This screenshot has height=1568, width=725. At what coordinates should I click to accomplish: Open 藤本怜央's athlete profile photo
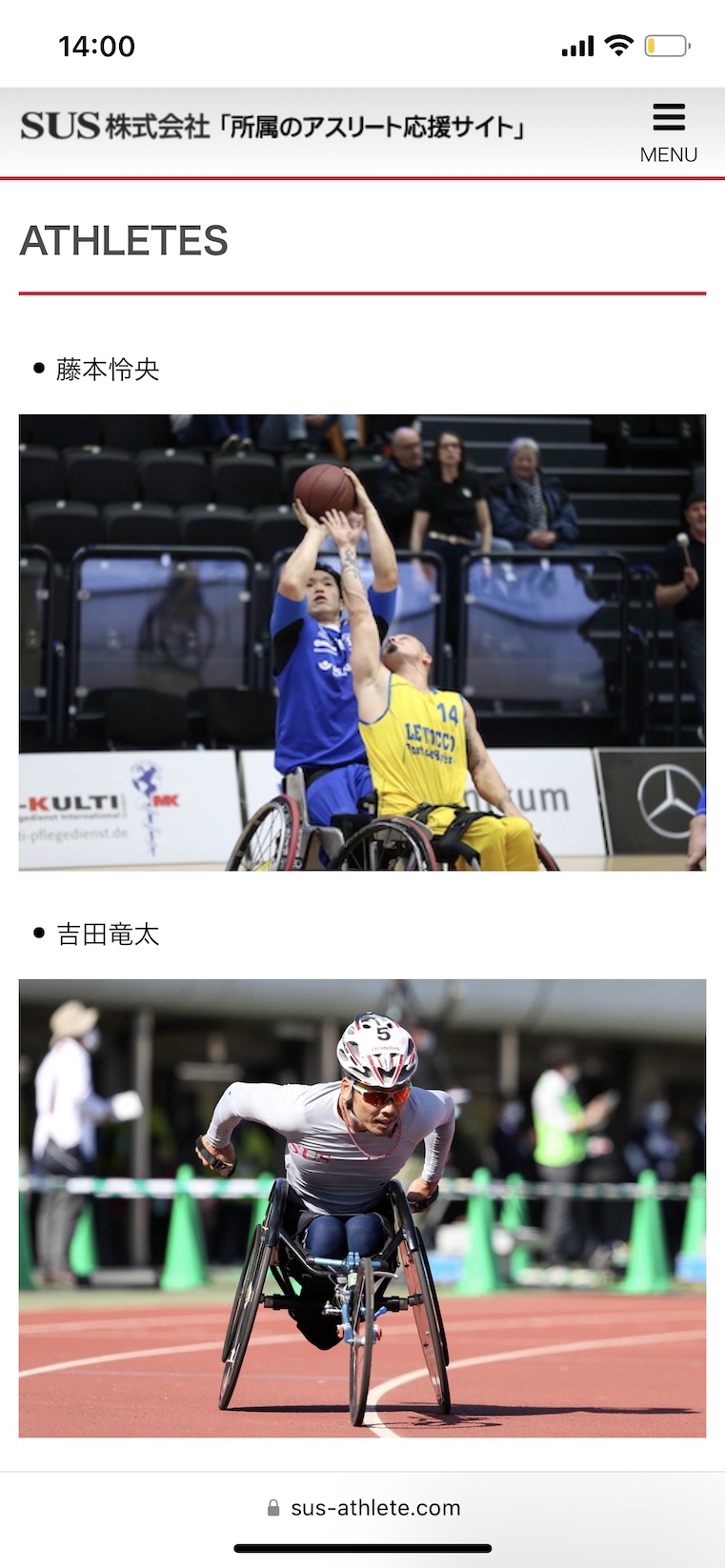pos(362,642)
